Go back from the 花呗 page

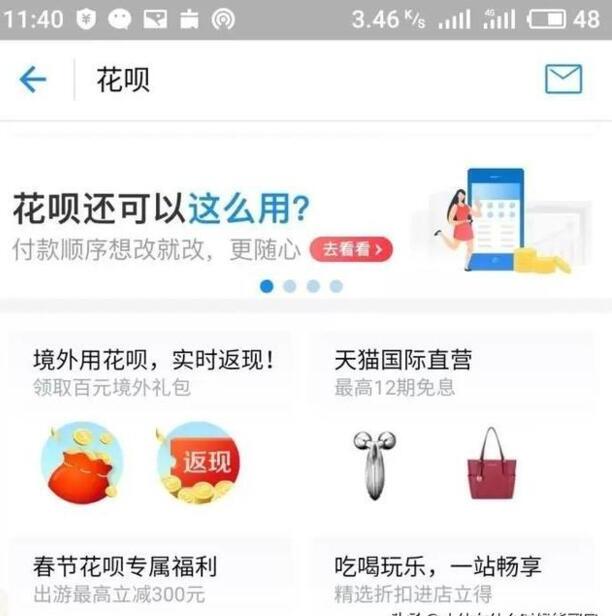33,80
